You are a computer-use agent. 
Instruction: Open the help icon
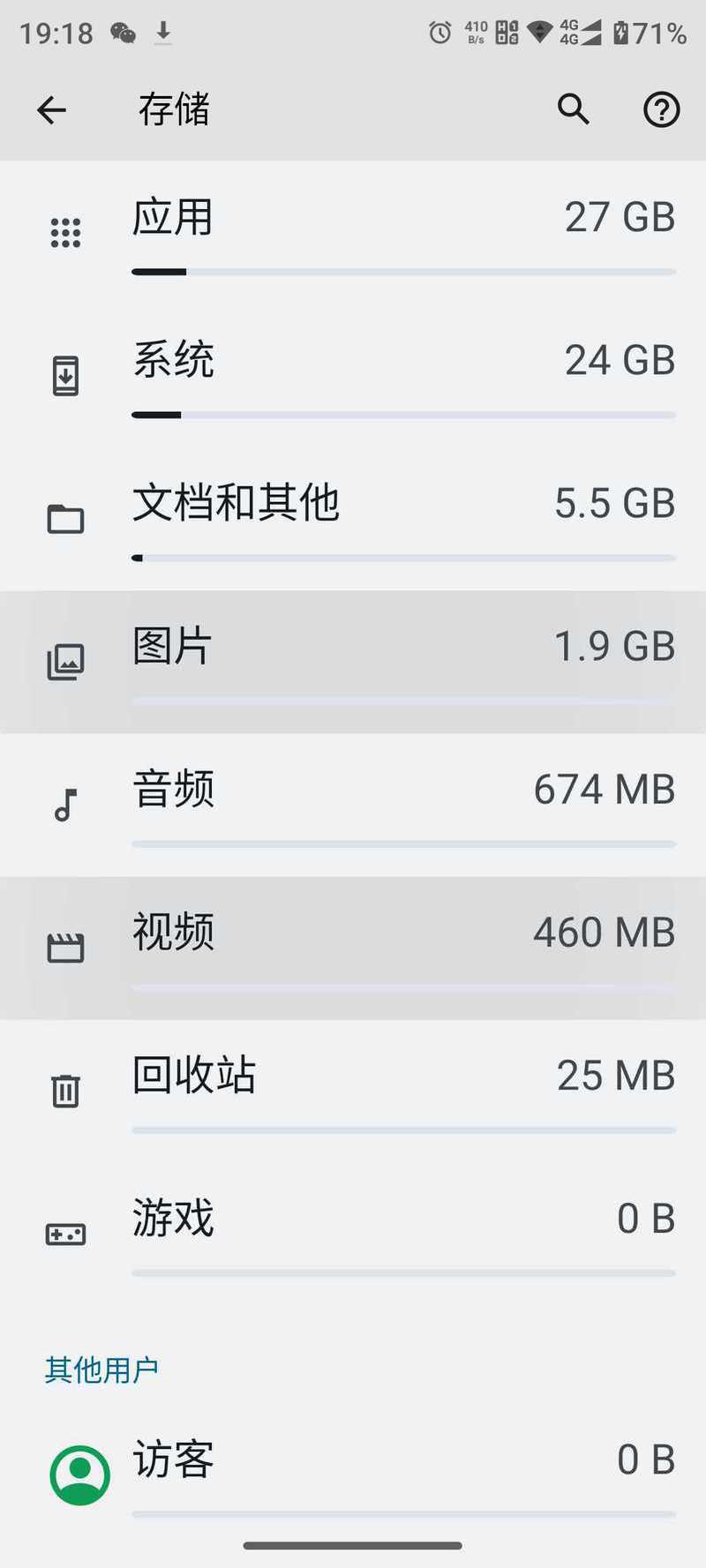tap(661, 110)
